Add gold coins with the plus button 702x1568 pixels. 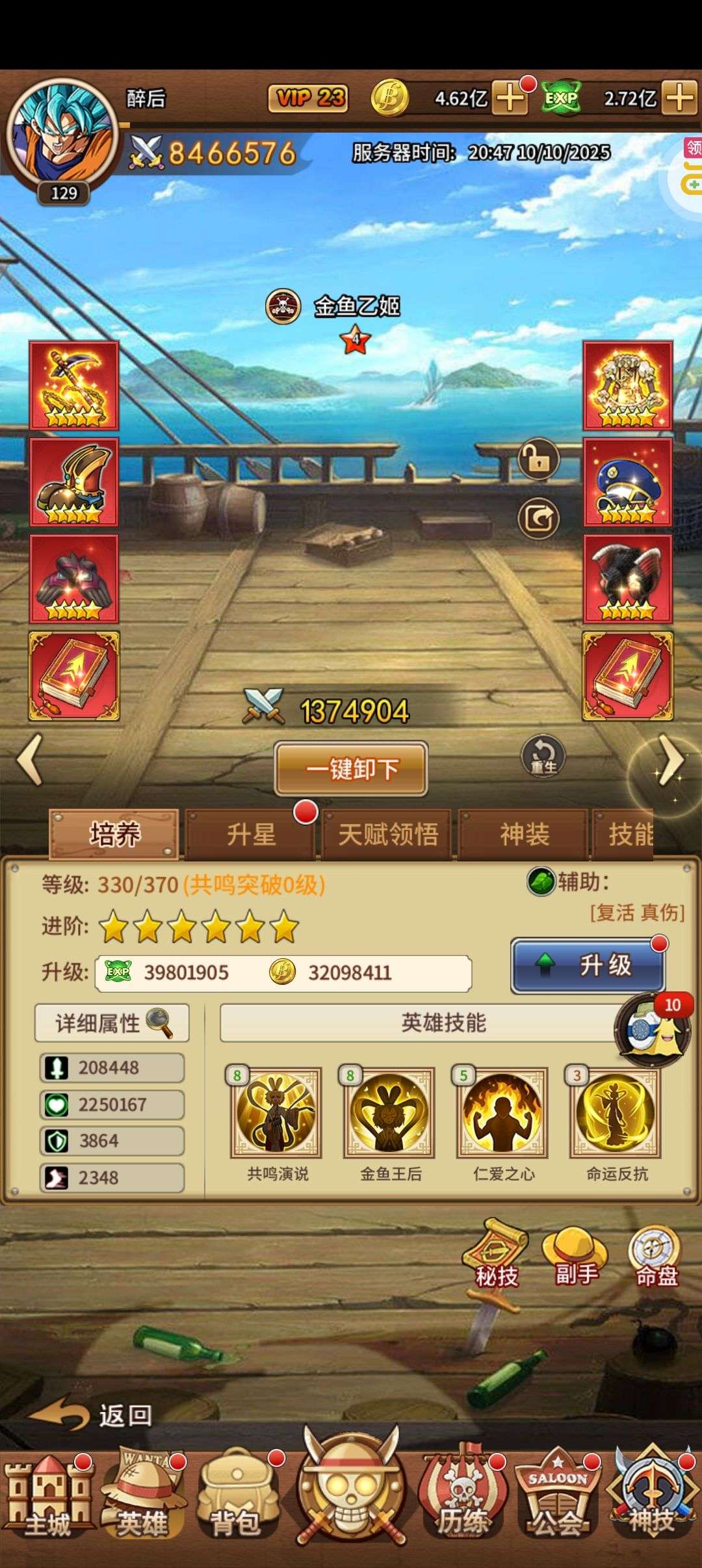click(510, 99)
